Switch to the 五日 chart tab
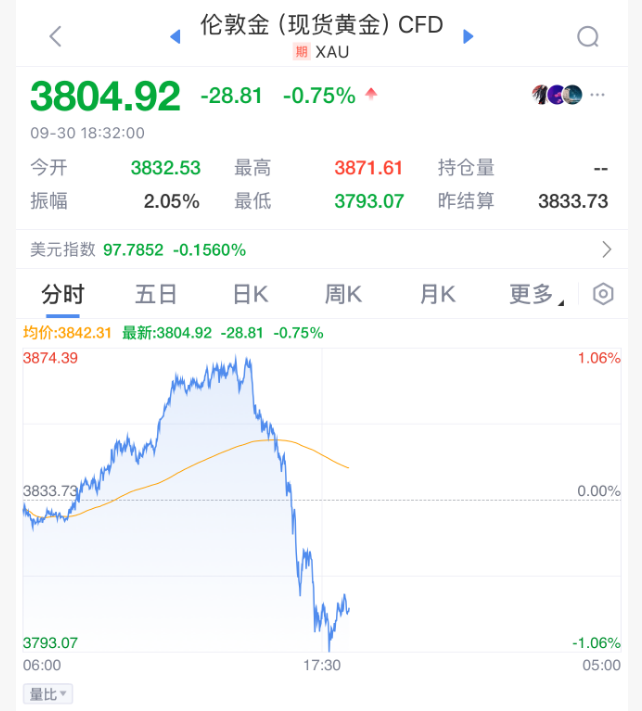 coord(156,294)
